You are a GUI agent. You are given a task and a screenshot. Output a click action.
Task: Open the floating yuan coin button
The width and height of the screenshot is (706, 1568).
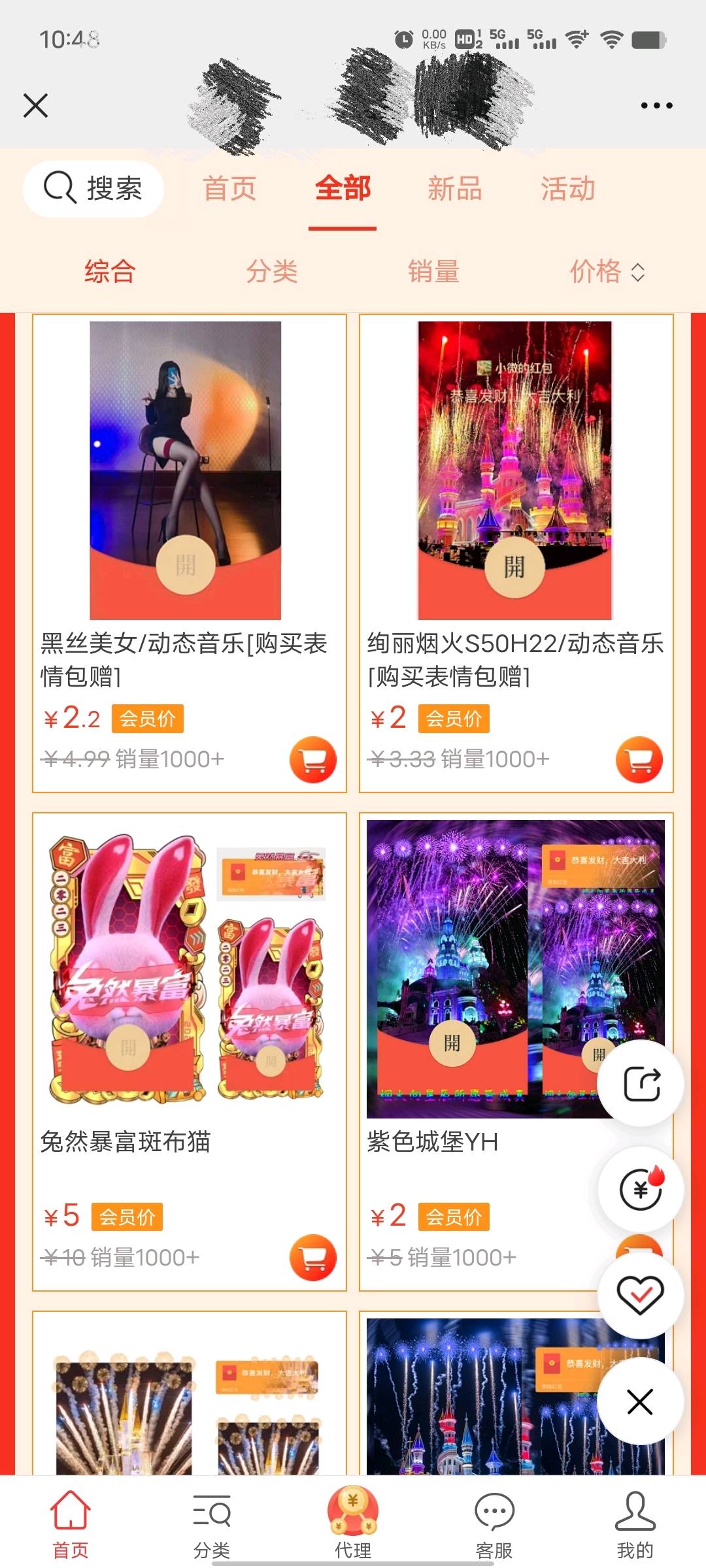[641, 1189]
